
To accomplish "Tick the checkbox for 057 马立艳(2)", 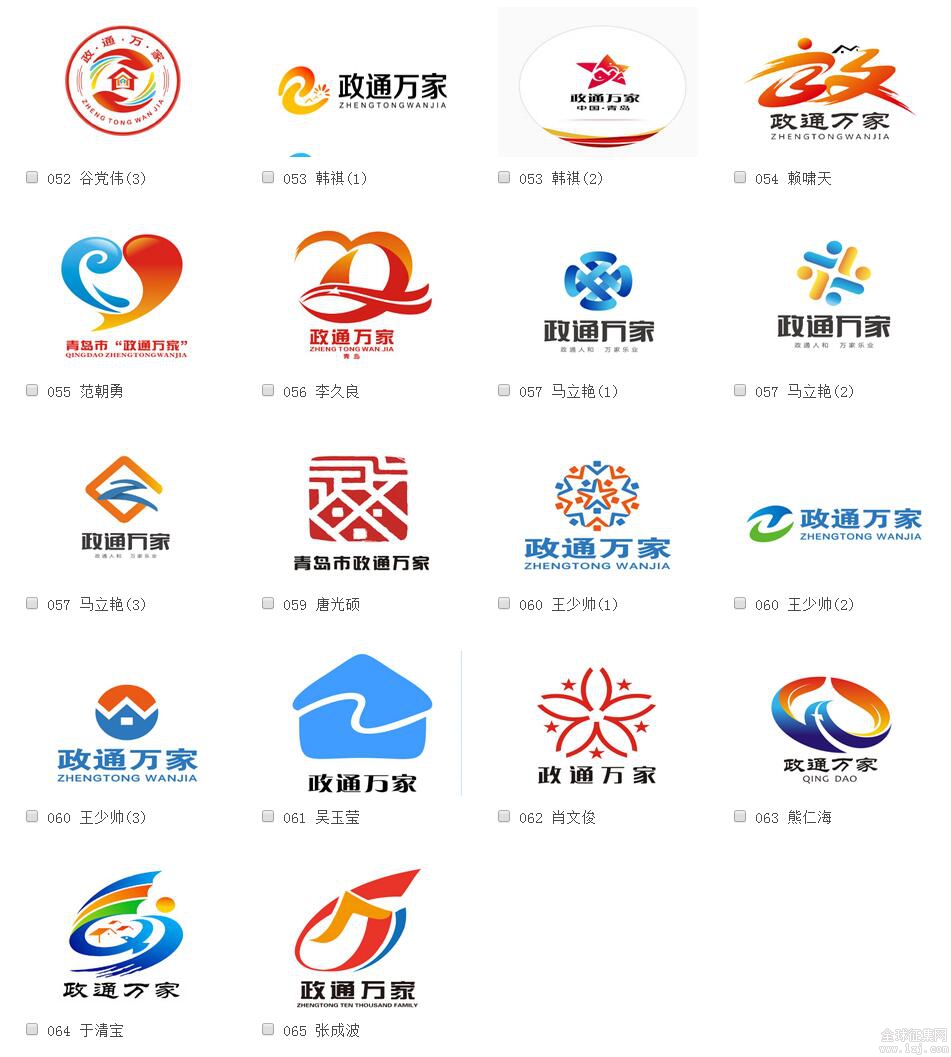I will tap(740, 390).
